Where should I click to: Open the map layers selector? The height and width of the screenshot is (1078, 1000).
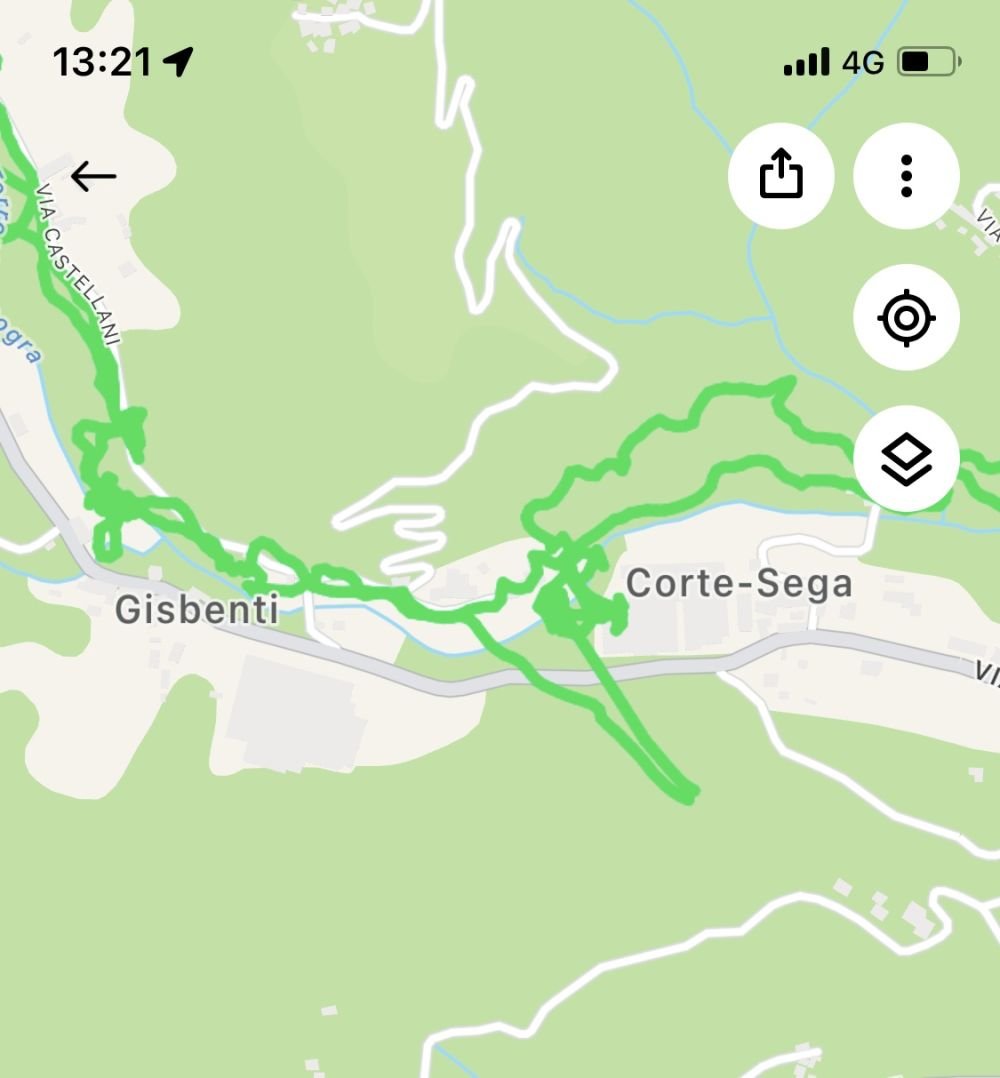click(x=906, y=460)
